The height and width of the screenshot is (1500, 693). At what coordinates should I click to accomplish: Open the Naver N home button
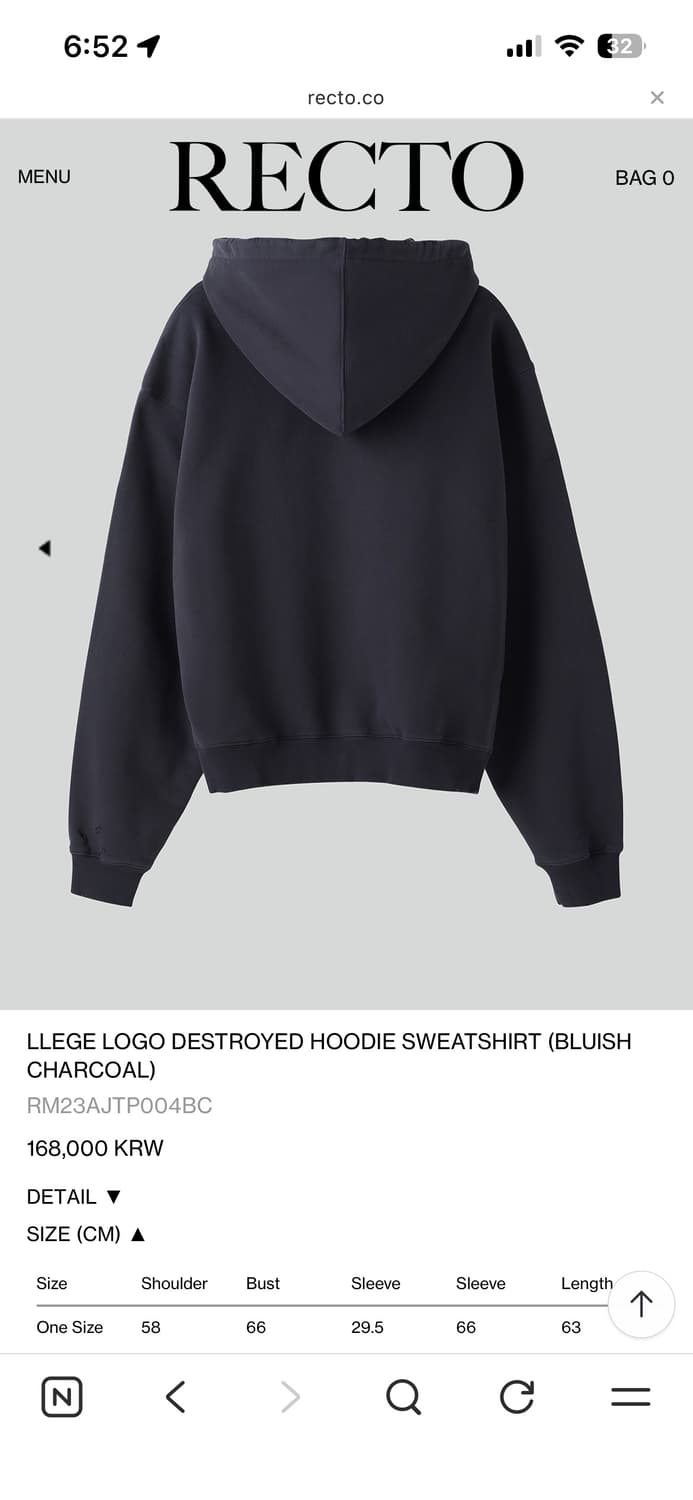(62, 1397)
